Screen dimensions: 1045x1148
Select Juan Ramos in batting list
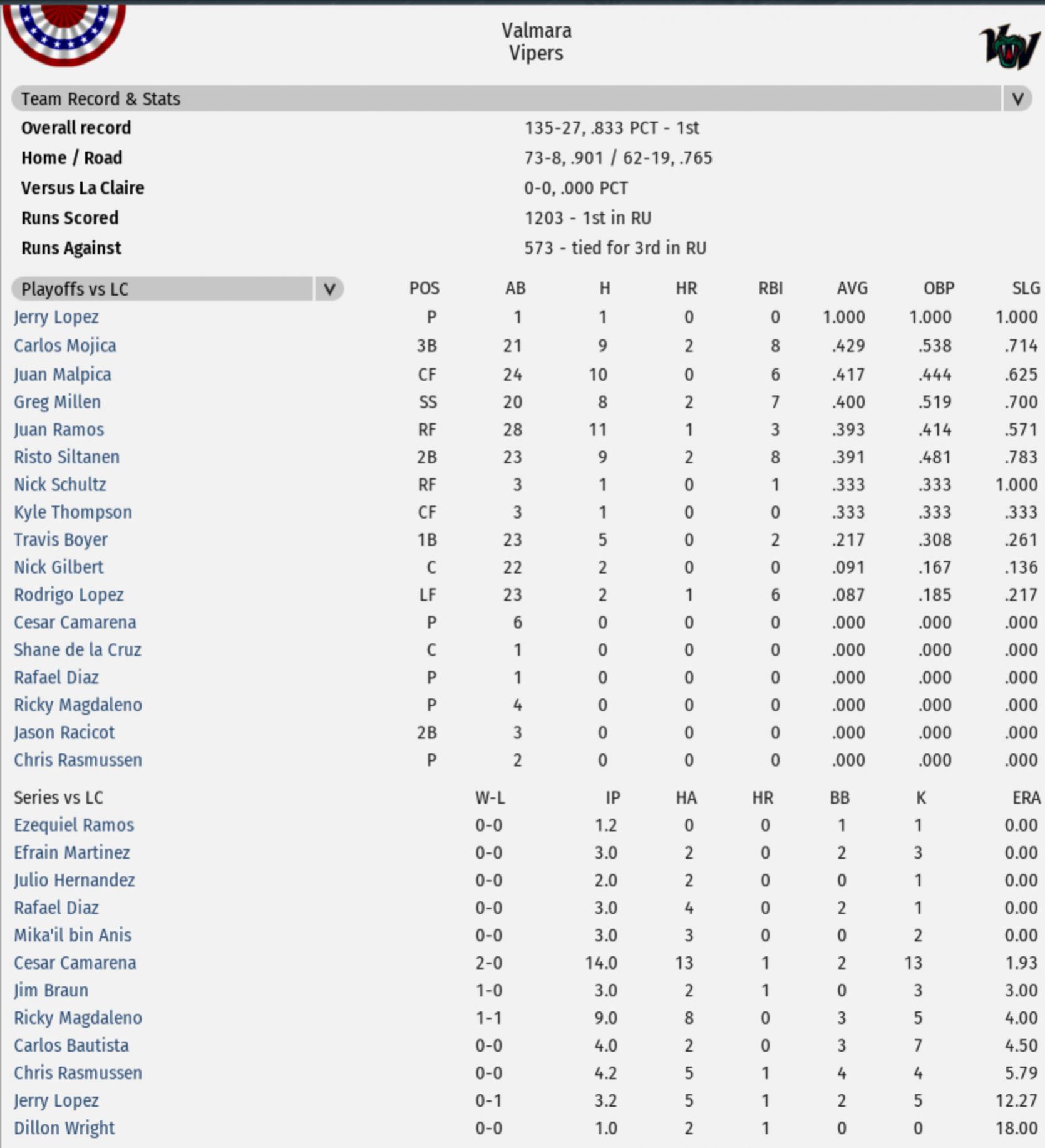(x=59, y=430)
